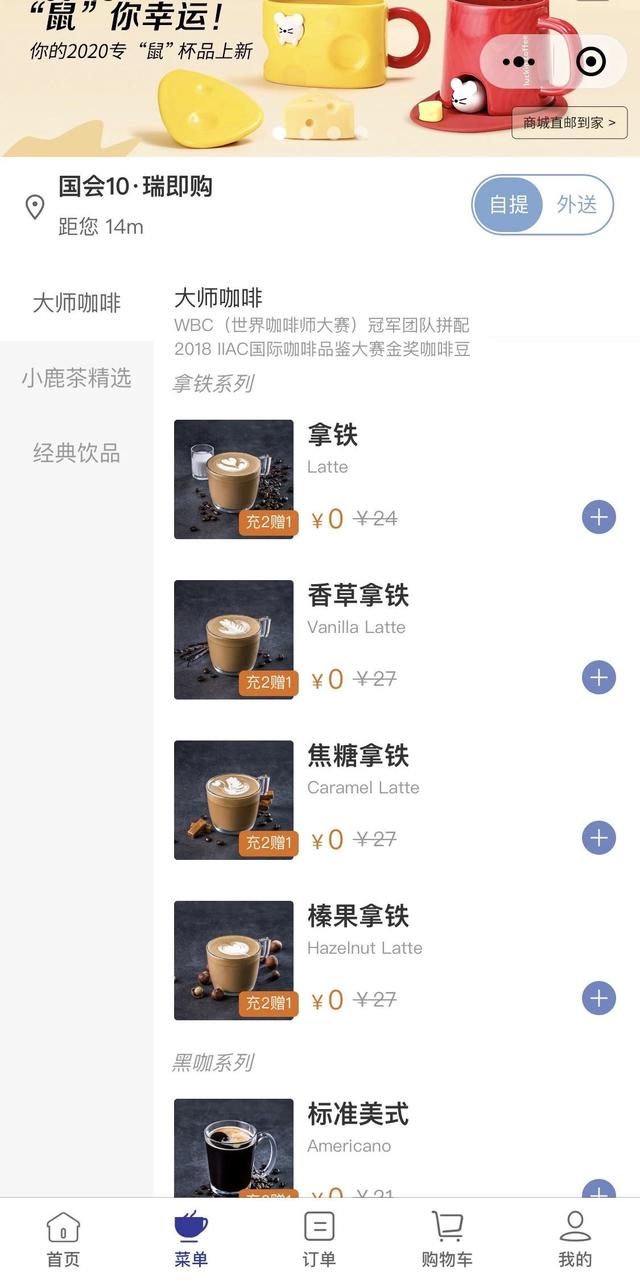Switch to the 购物车 cart tab
Screen dimensions: 640x1287
click(447, 1240)
